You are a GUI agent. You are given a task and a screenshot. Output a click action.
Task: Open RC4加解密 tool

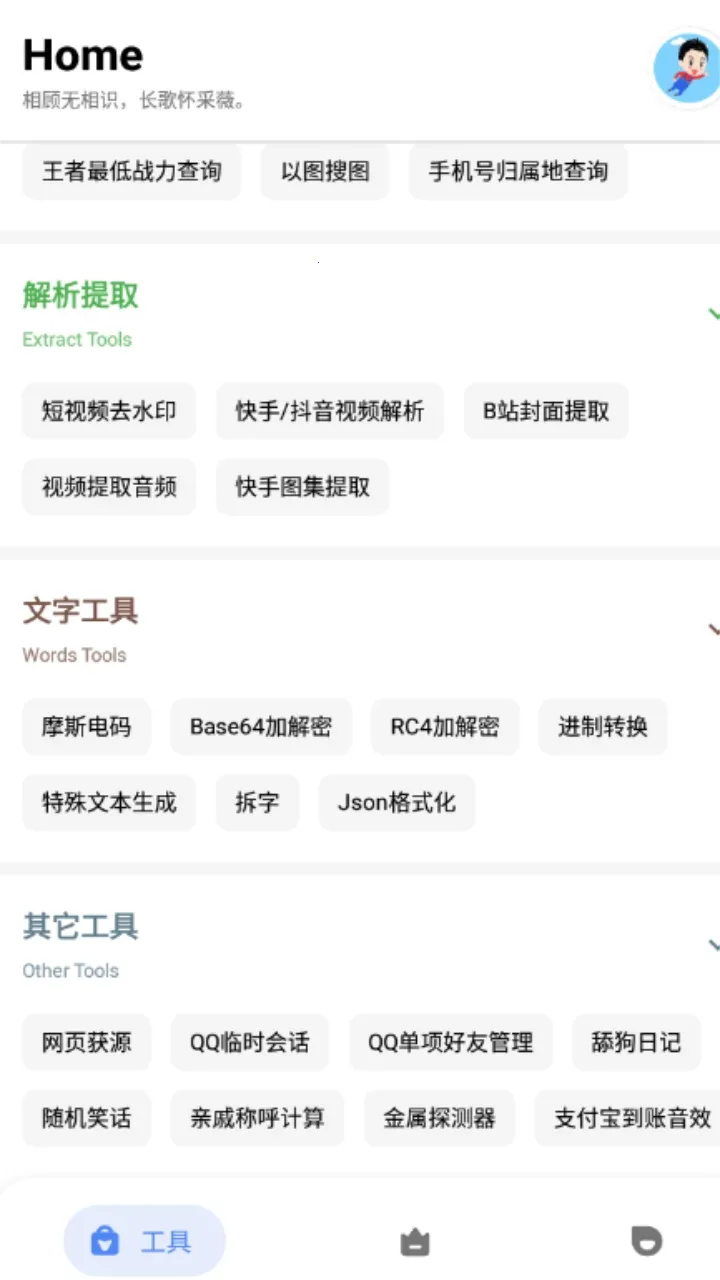[445, 726]
